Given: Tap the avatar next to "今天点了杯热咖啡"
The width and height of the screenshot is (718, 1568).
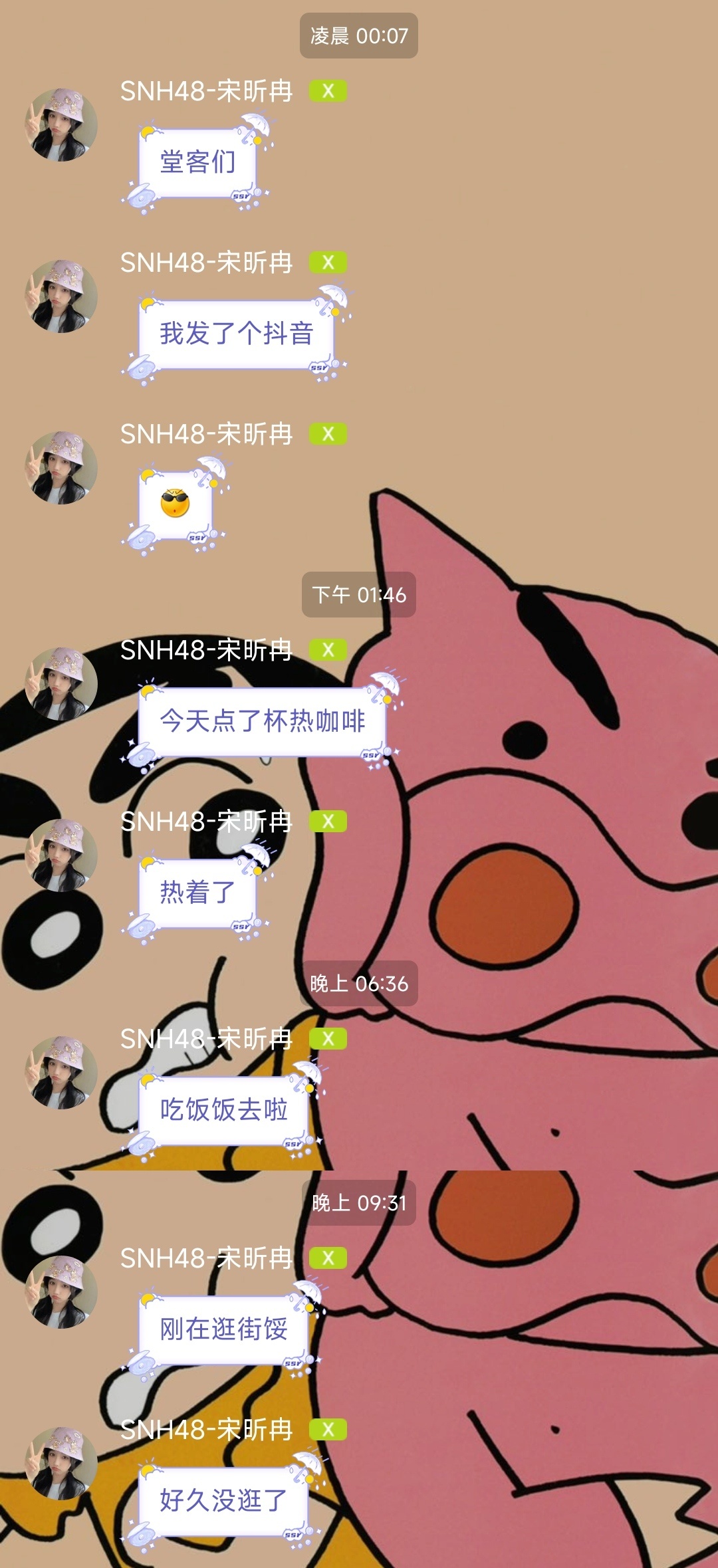Looking at the screenshot, I should click(x=61, y=684).
